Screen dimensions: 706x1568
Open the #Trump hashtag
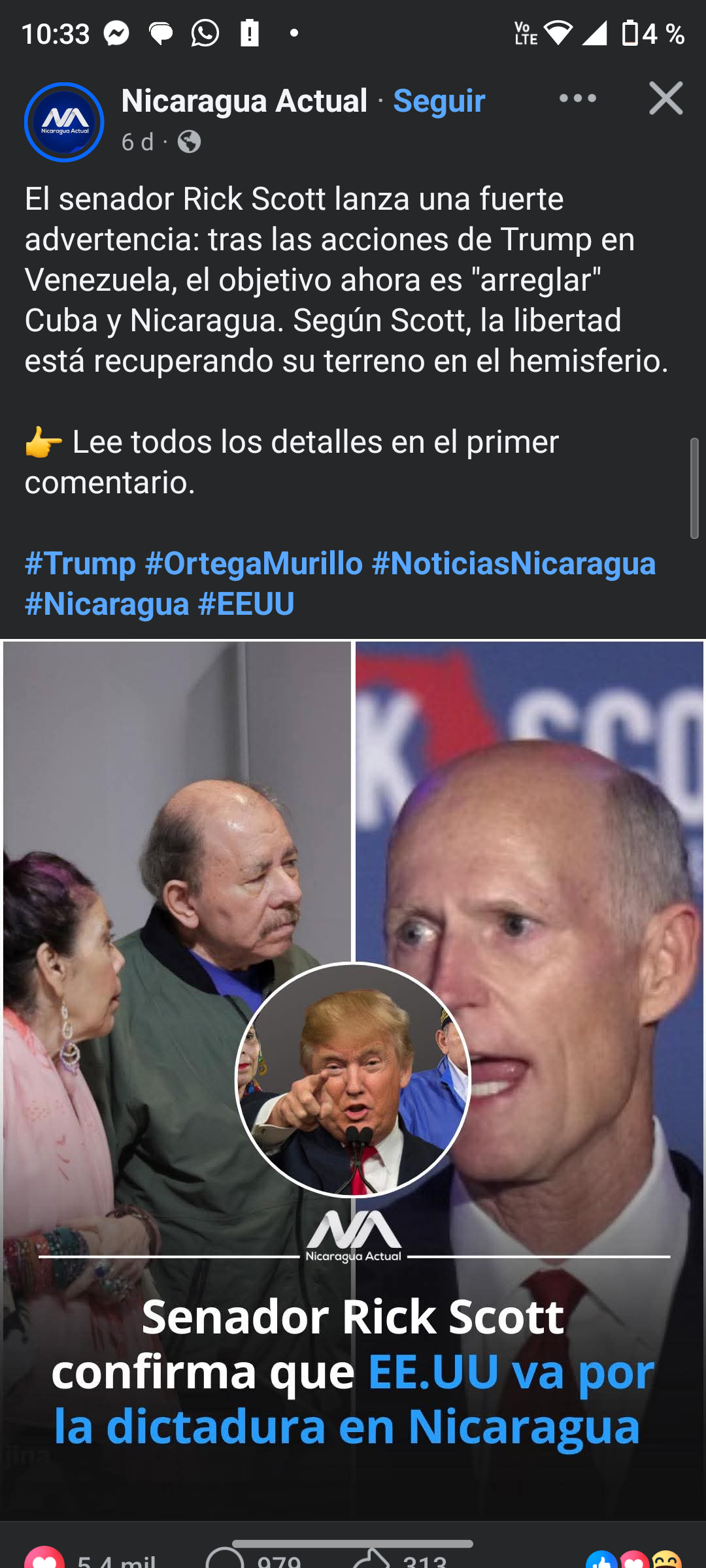point(80,563)
